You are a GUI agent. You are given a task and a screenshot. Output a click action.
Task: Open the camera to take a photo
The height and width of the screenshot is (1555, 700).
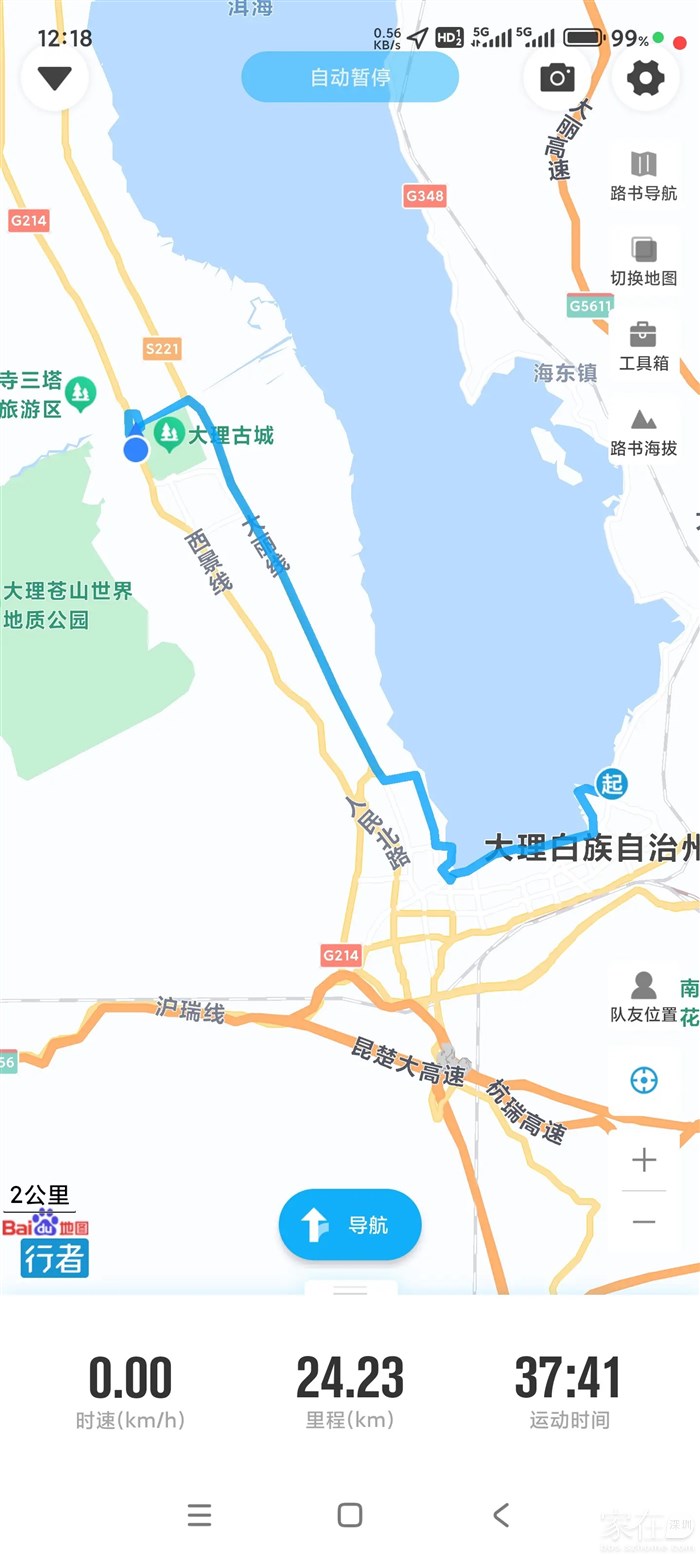tap(557, 78)
